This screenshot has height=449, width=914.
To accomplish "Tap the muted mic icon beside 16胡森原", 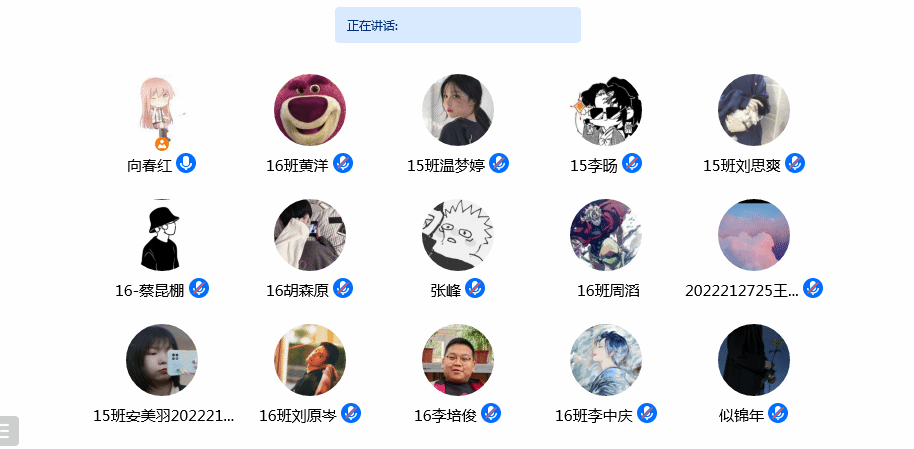I will point(343,289).
